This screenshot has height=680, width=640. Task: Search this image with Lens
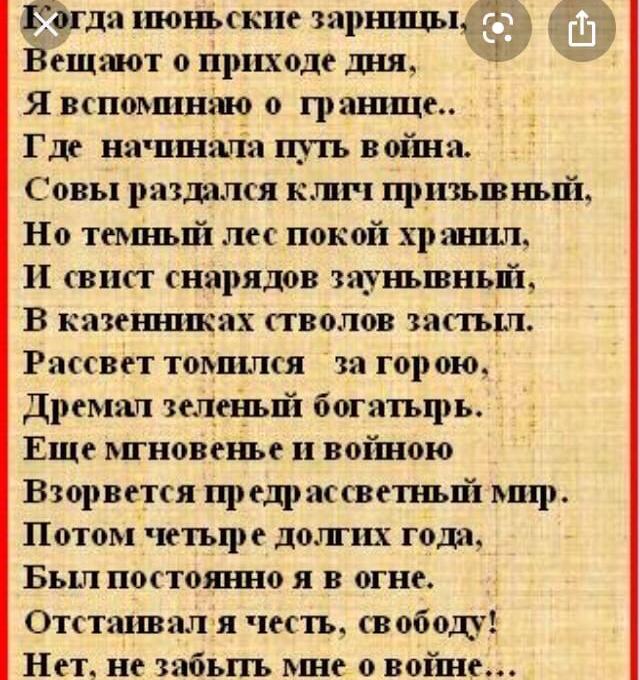[x=497, y=30]
